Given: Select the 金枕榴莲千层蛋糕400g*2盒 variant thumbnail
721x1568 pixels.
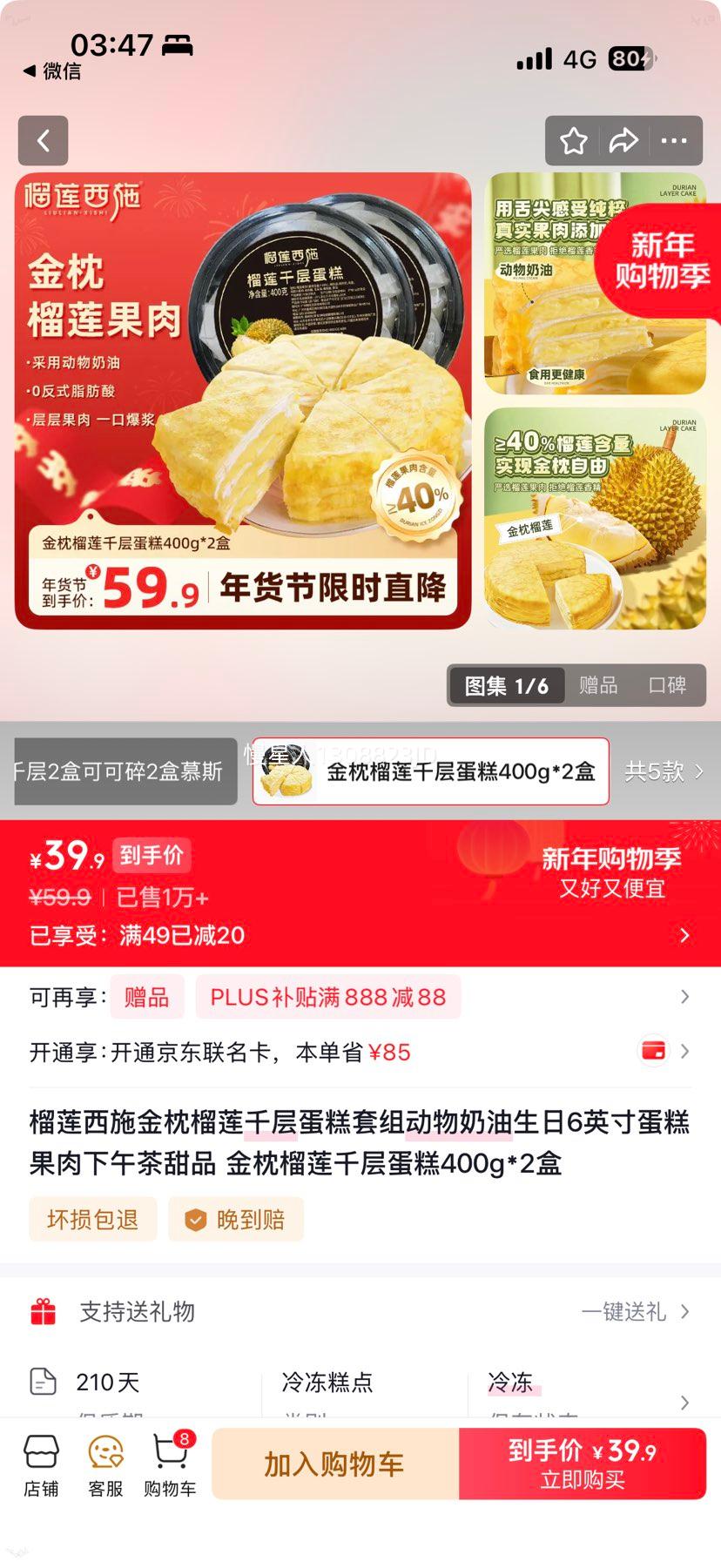Looking at the screenshot, I should (x=431, y=771).
